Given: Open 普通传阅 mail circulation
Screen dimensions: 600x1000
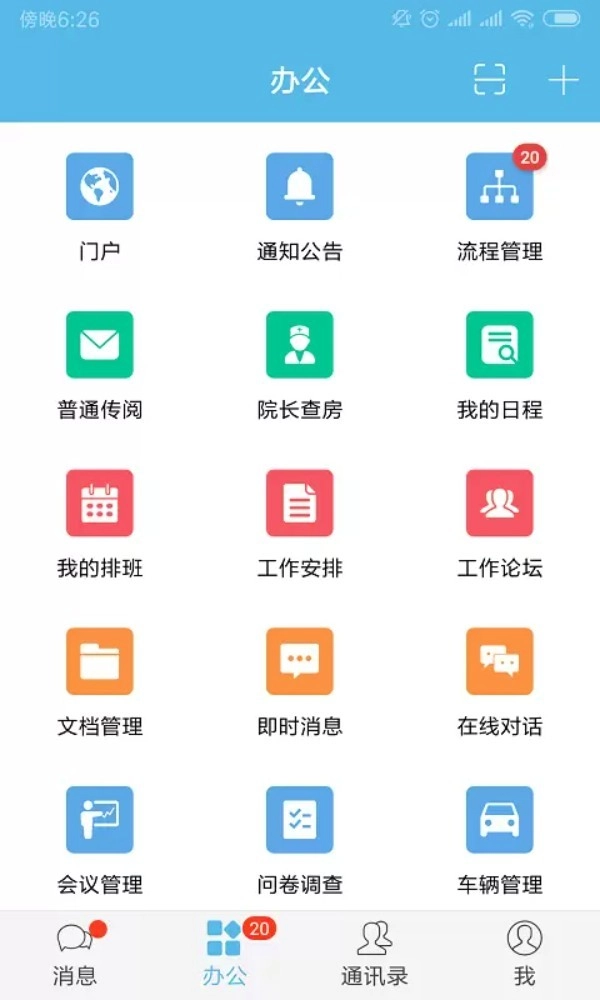Looking at the screenshot, I should click(x=99, y=345).
